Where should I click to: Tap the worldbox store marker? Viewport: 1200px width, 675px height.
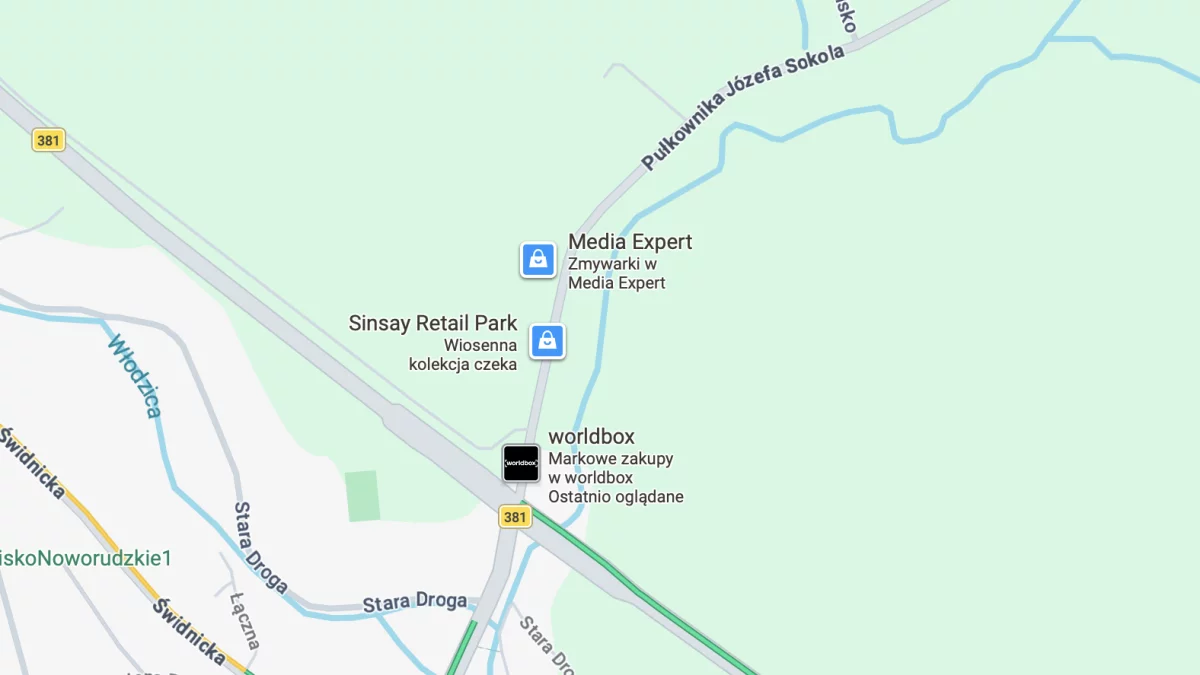click(x=521, y=463)
